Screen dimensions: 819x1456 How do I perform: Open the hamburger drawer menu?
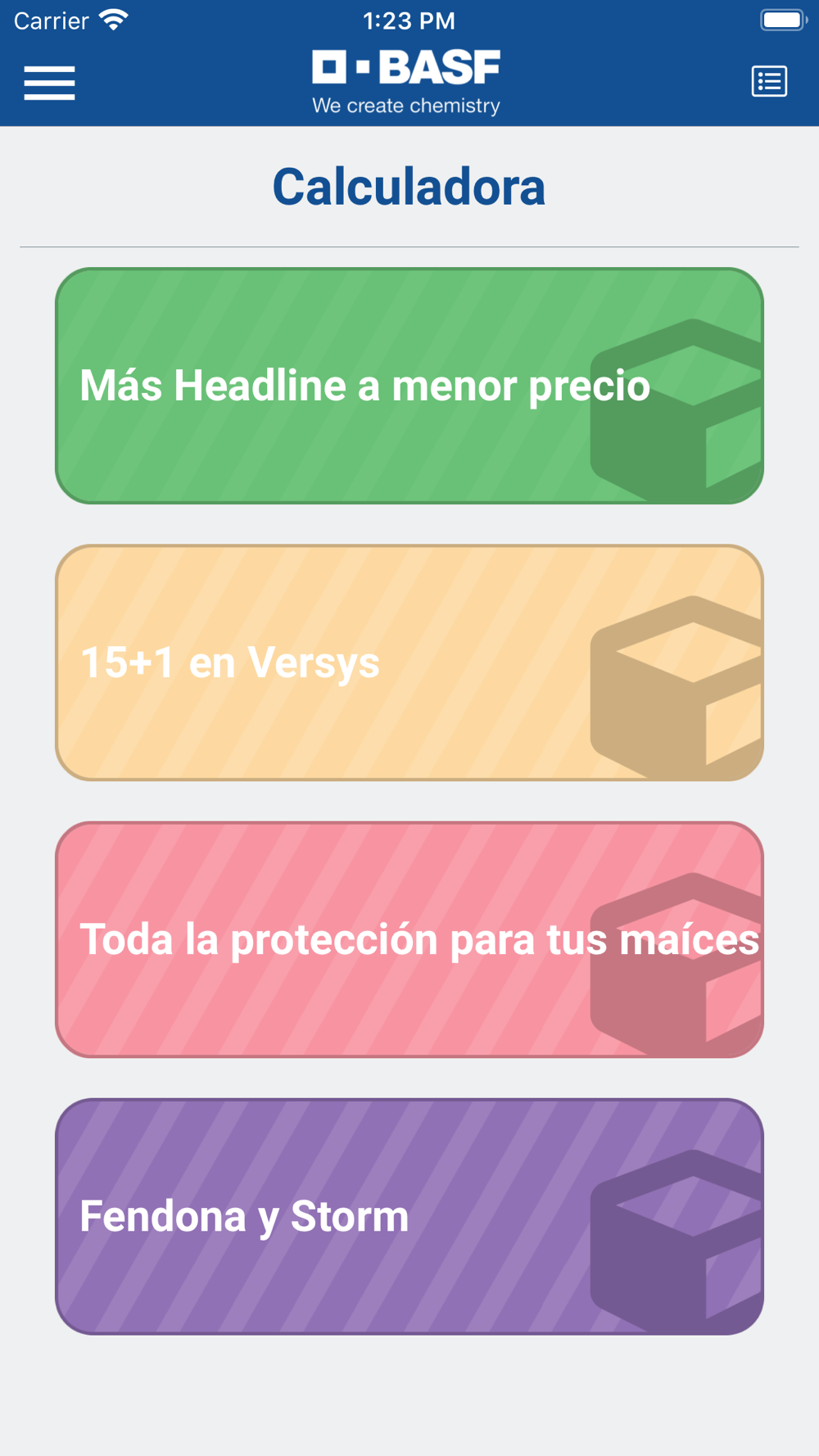(49, 83)
